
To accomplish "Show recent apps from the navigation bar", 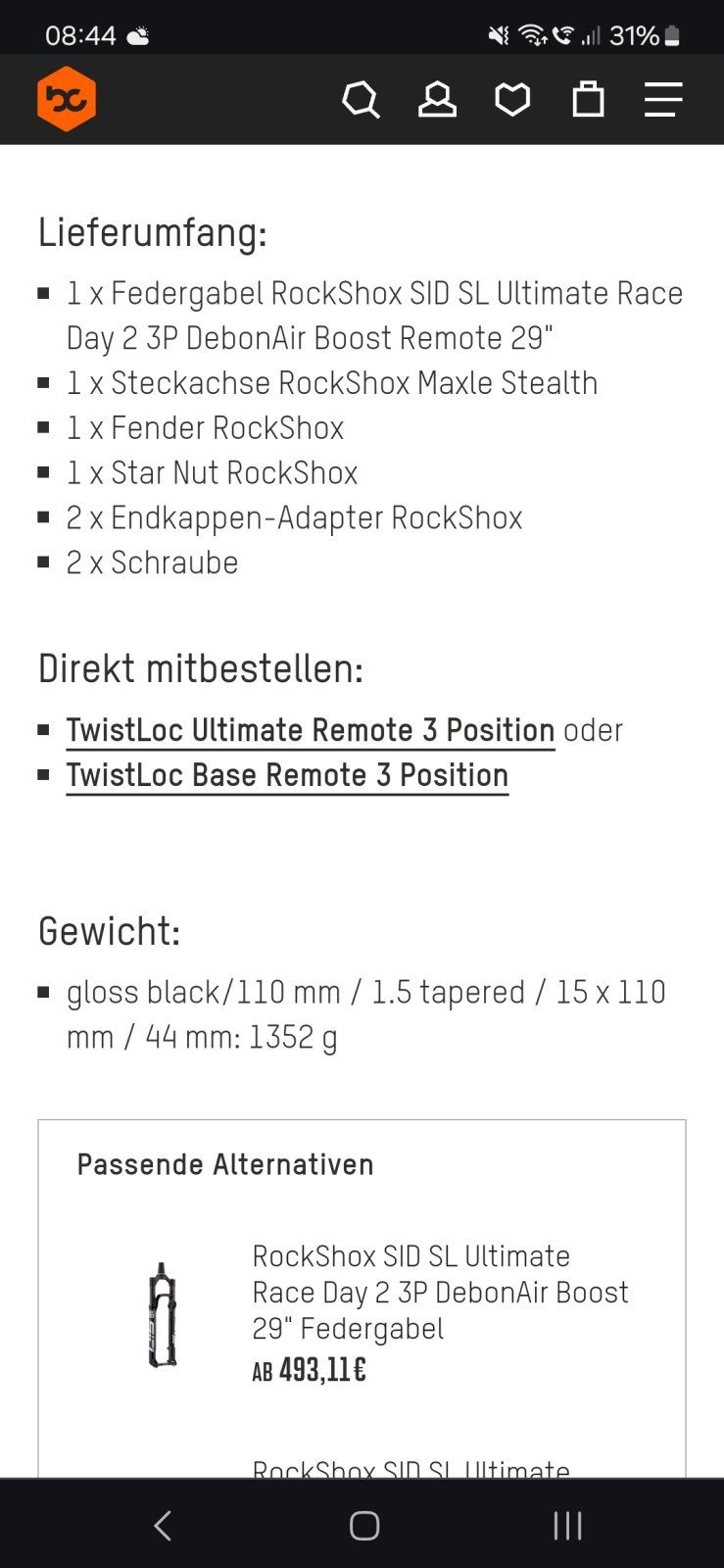I will click(567, 1525).
